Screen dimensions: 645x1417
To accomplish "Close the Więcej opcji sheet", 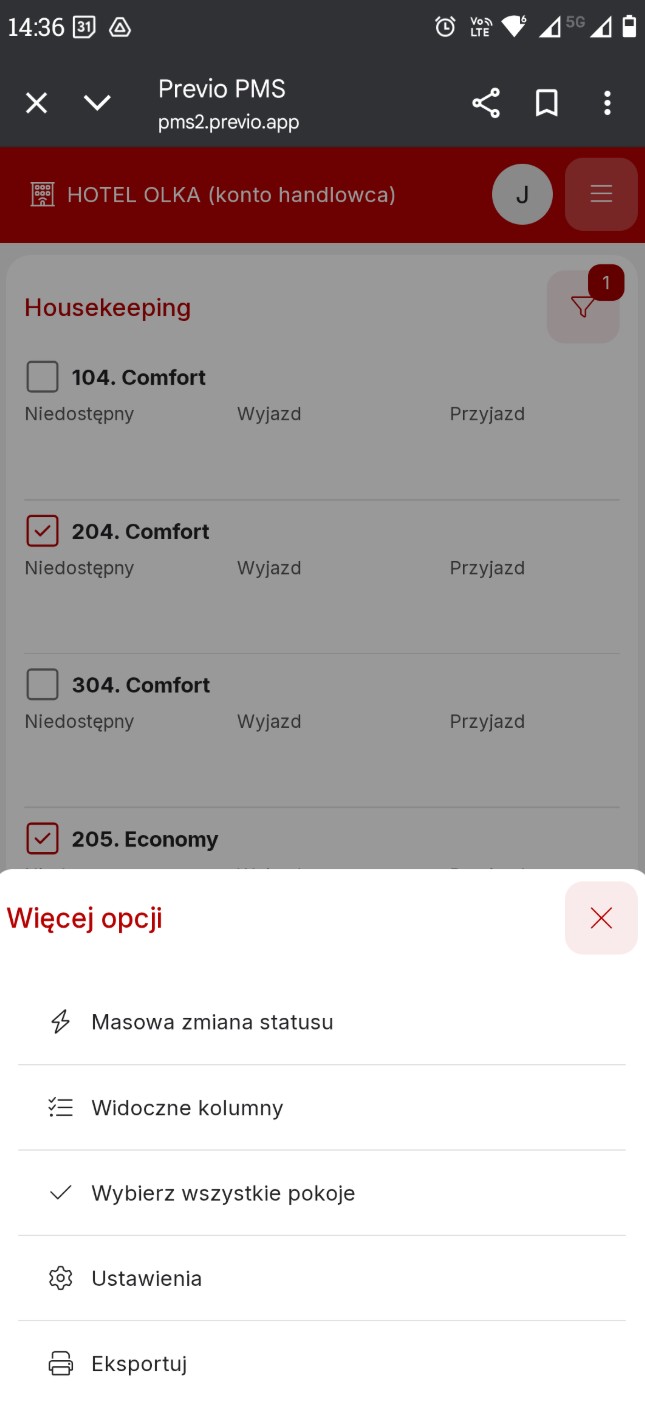I will pos(601,918).
